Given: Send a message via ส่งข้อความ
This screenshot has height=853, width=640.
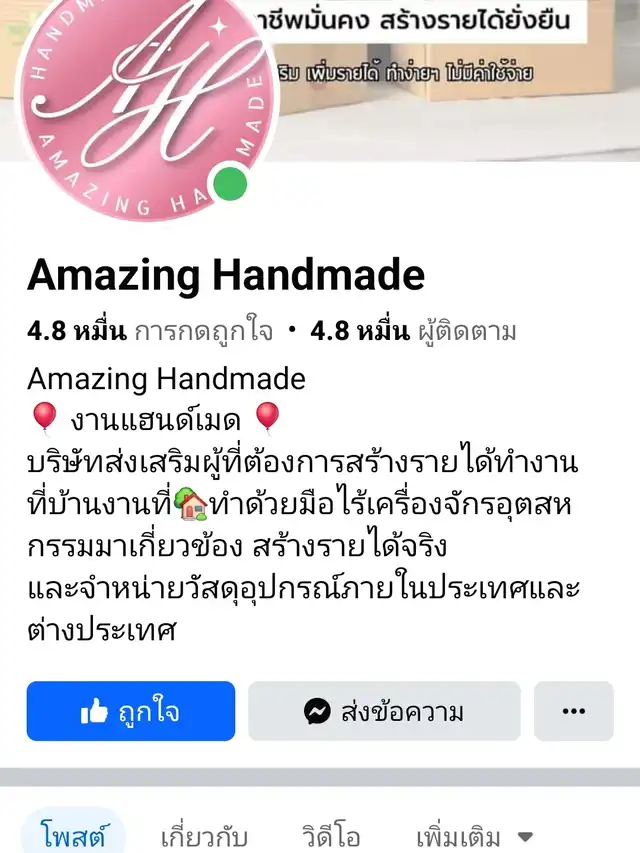Looking at the screenshot, I should (384, 711).
